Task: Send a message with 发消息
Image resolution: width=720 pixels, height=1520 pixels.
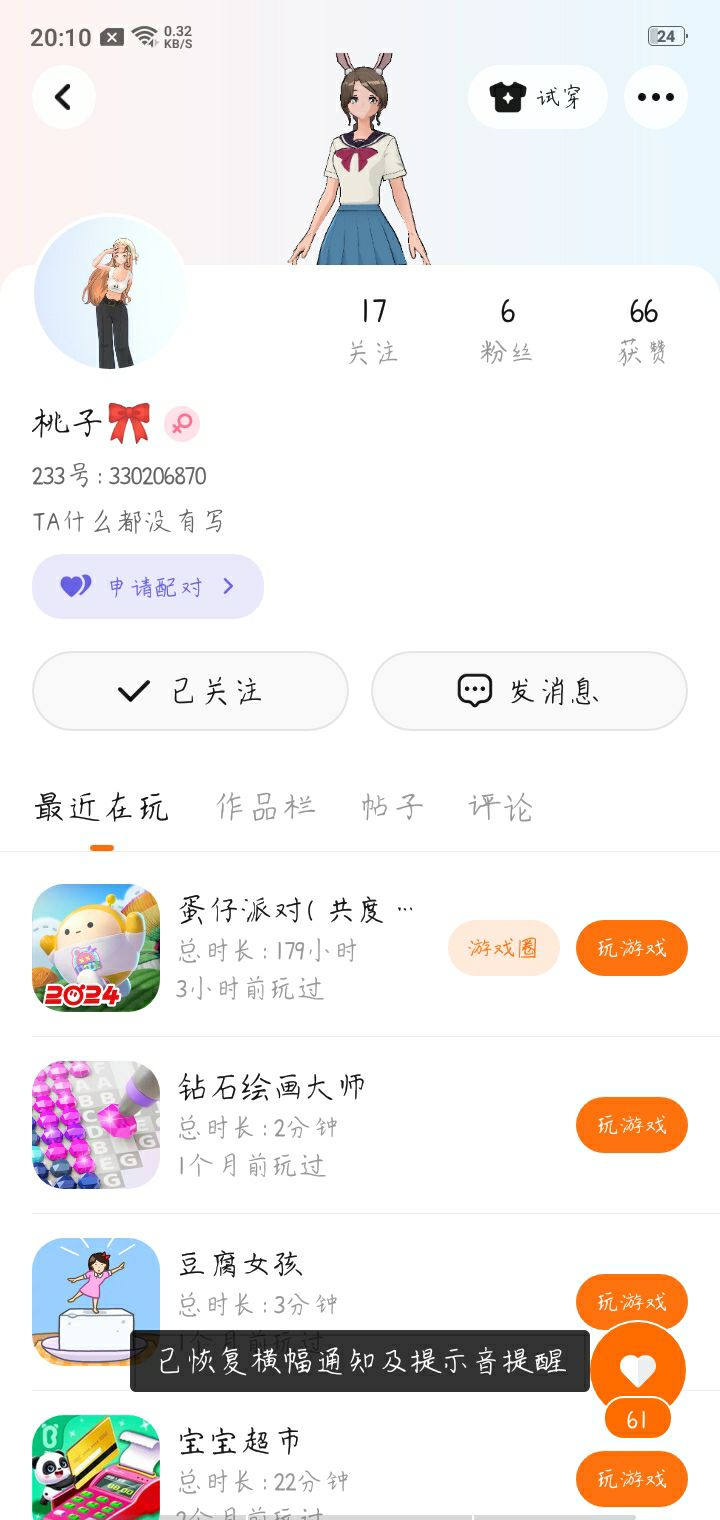Action: (529, 691)
